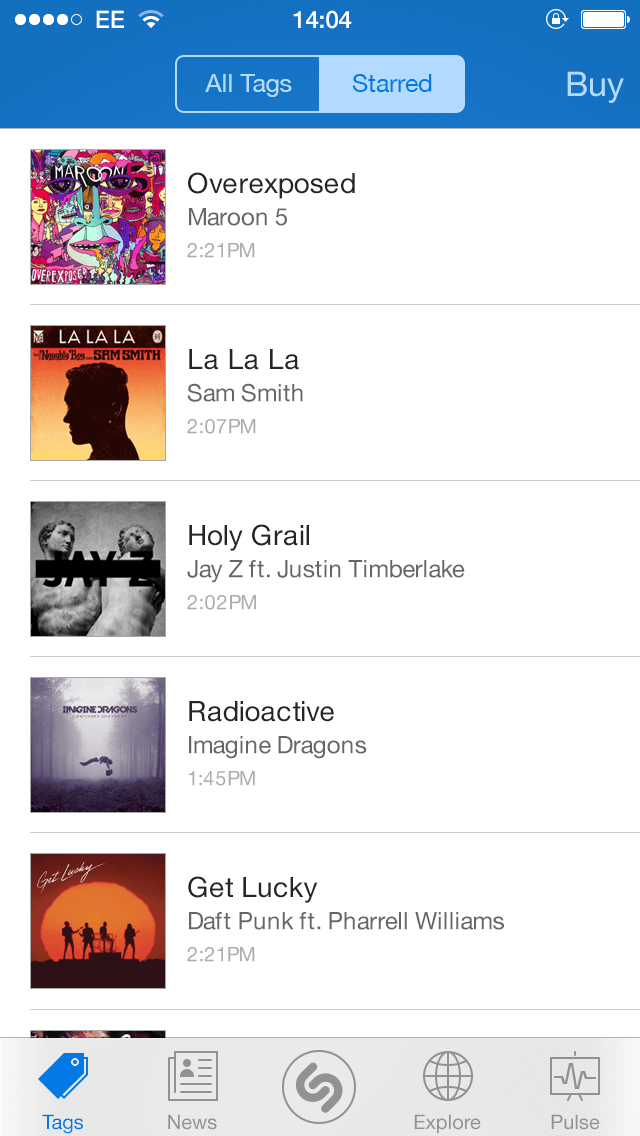Switch to the All Tags segment
640x1136 pixels.
tap(248, 84)
